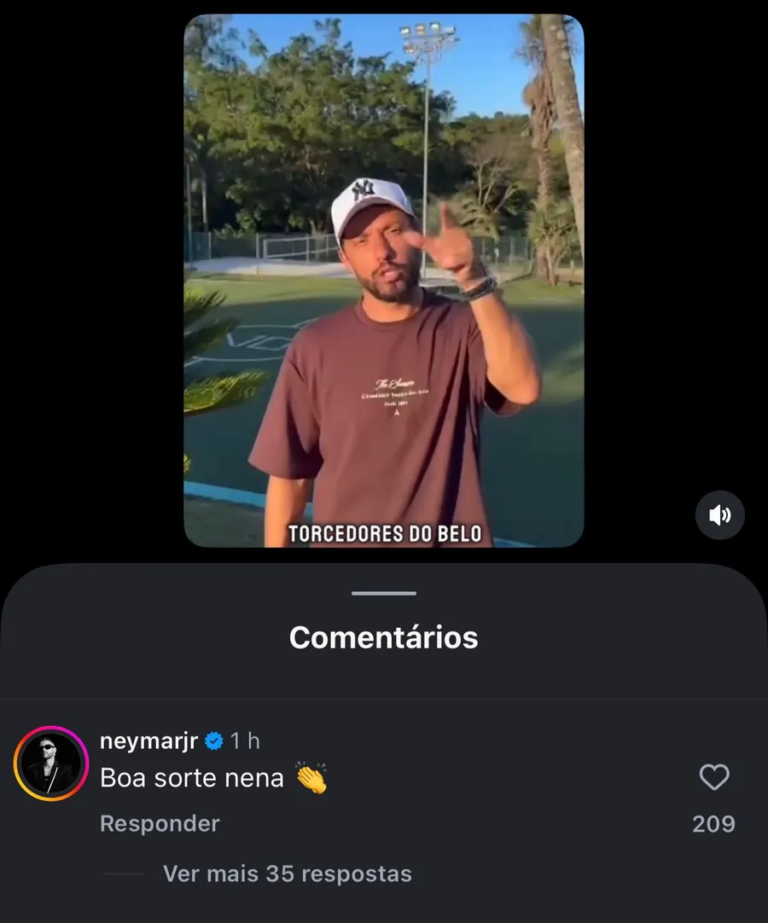This screenshot has width=768, height=923.
Task: Select the speaker icon to unmute audio
Action: coord(720,514)
